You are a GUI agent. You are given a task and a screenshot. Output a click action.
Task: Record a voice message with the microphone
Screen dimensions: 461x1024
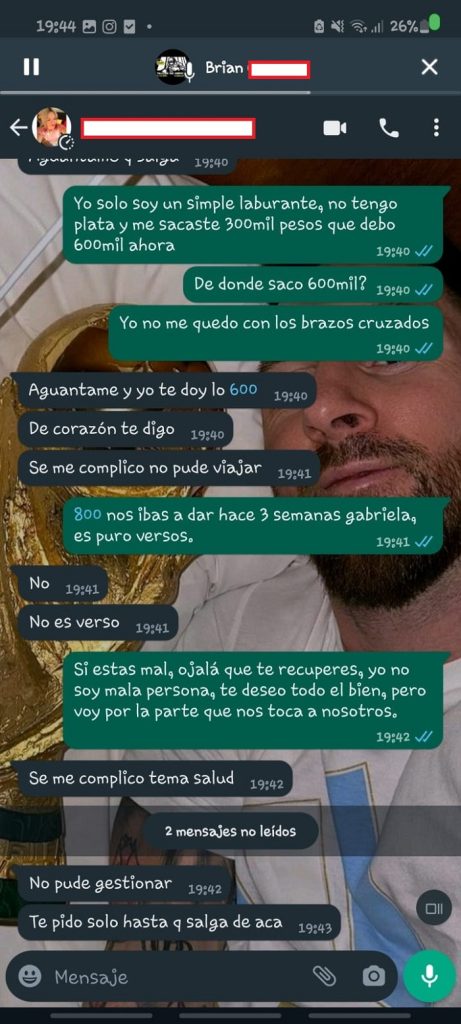coord(429,976)
